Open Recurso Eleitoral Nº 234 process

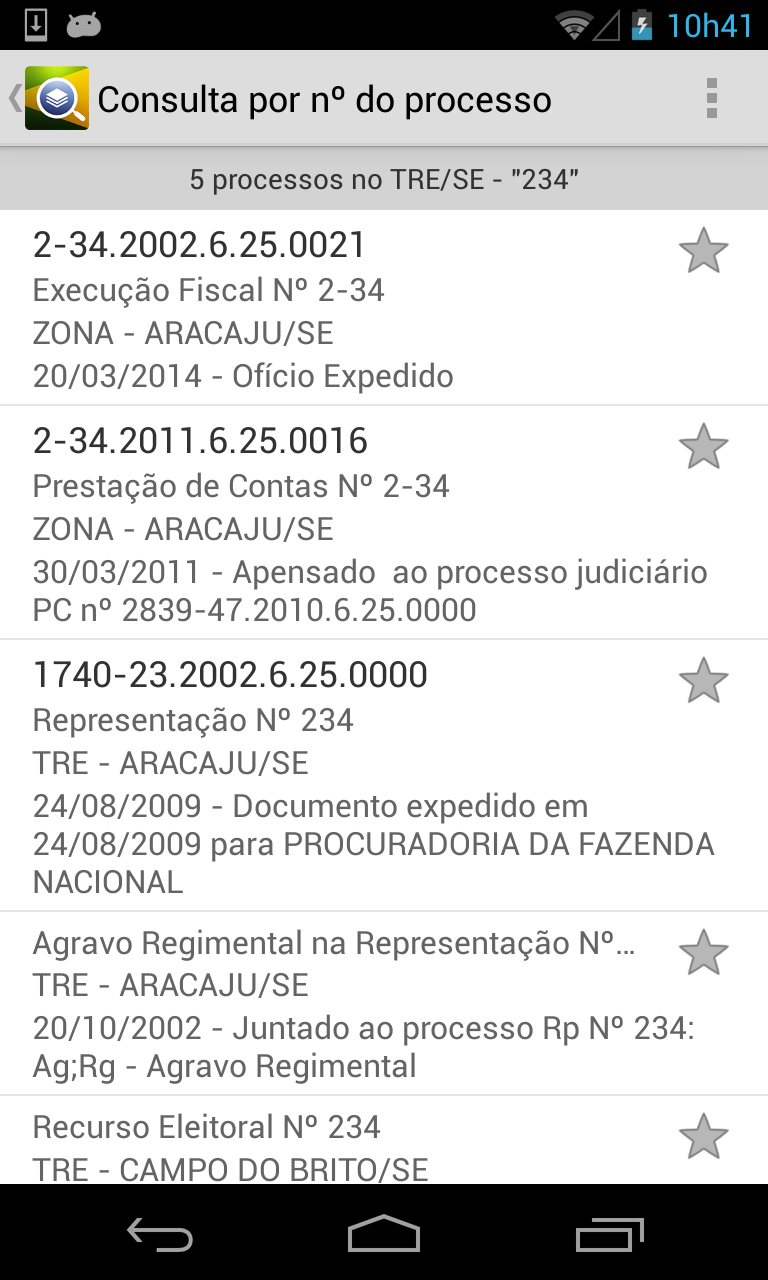[x=384, y=1140]
